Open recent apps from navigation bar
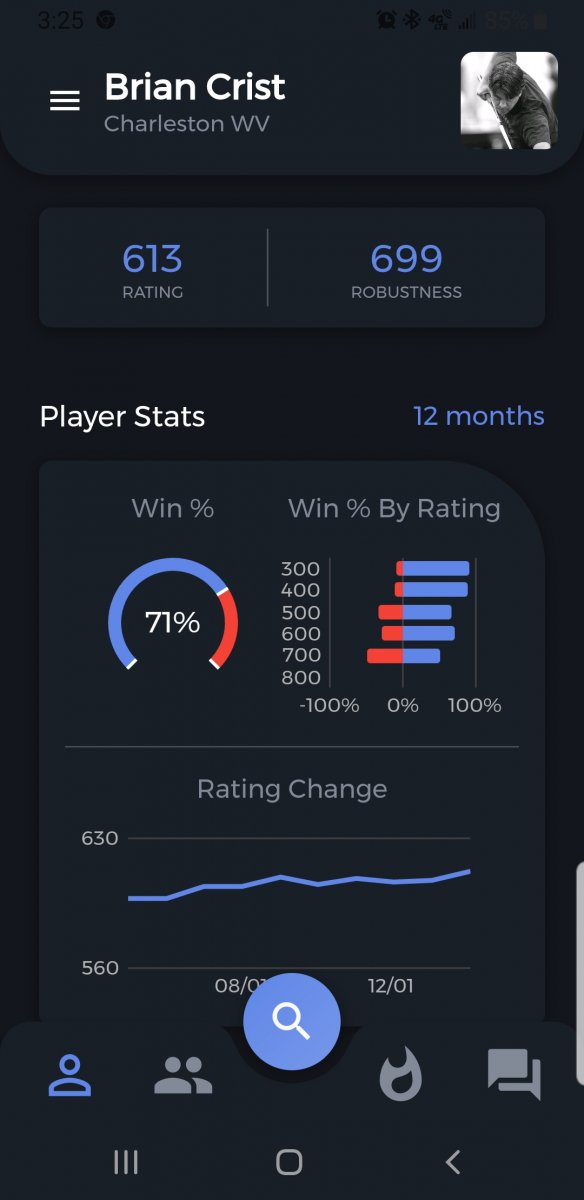584x1200 pixels. tap(126, 1161)
